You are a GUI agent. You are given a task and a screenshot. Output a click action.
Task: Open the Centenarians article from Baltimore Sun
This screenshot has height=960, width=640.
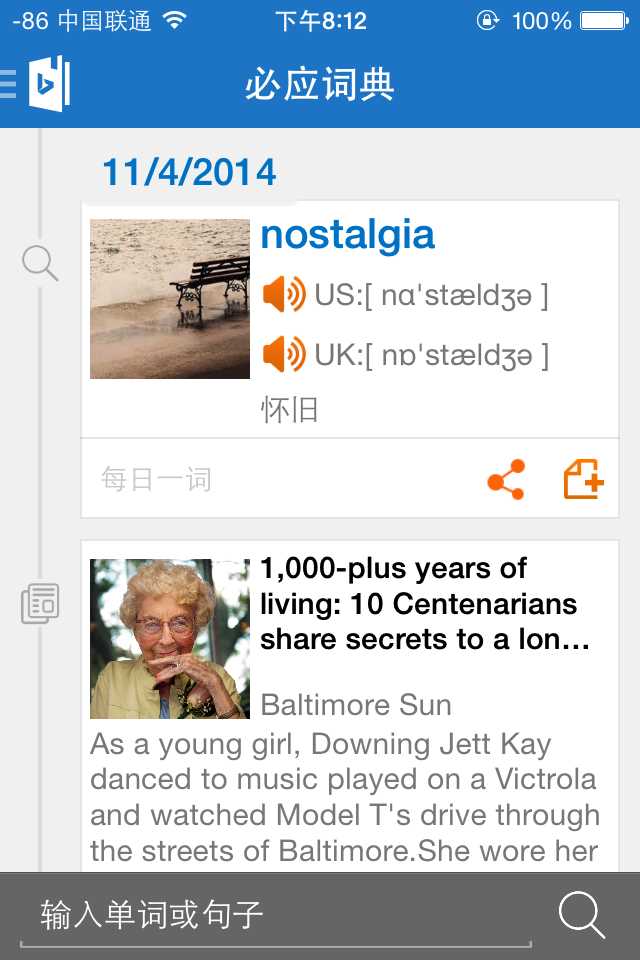tap(424, 604)
